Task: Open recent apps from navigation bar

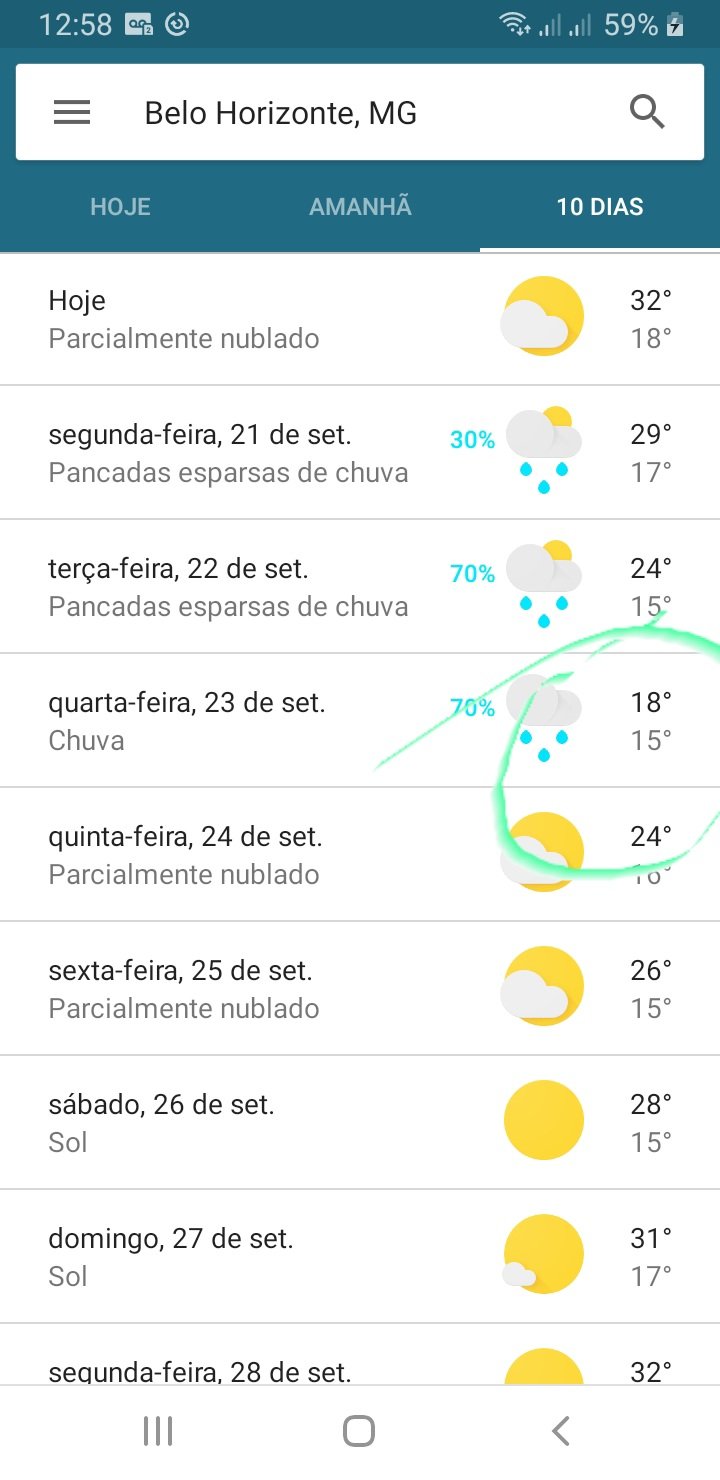Action: (158, 1431)
